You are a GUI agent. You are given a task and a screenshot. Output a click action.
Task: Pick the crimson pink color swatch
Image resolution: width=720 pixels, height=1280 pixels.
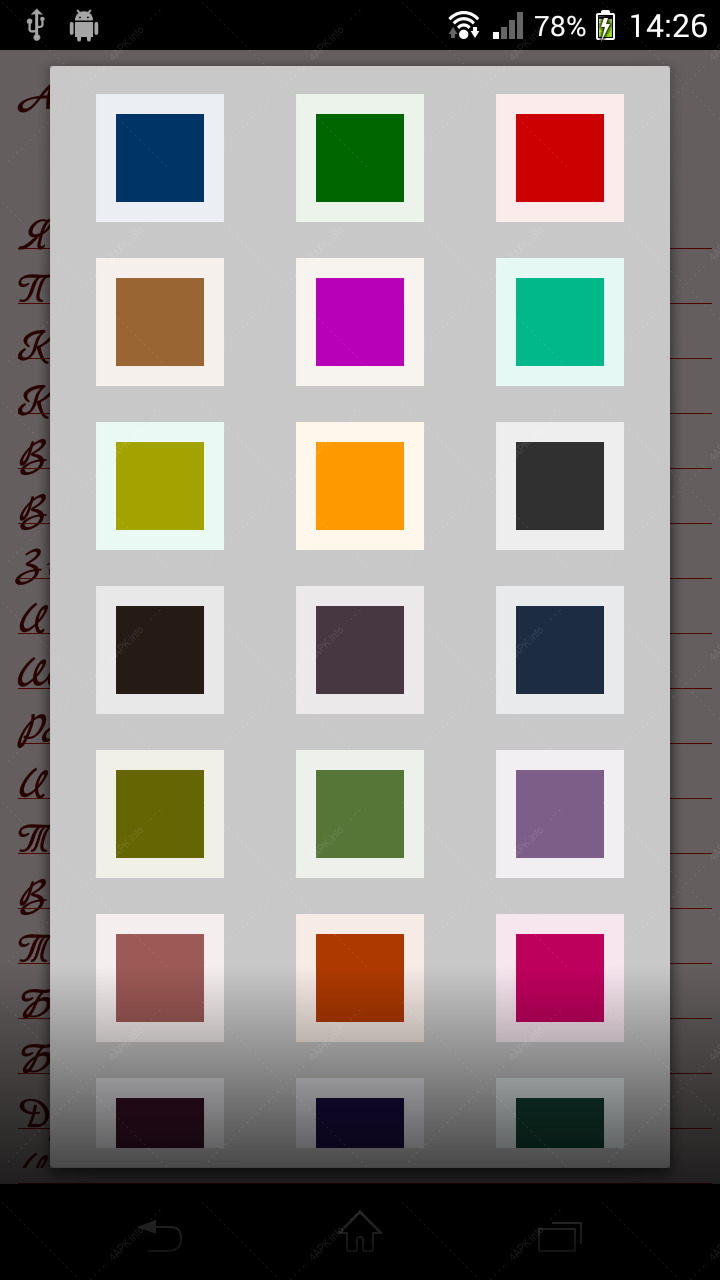560,978
